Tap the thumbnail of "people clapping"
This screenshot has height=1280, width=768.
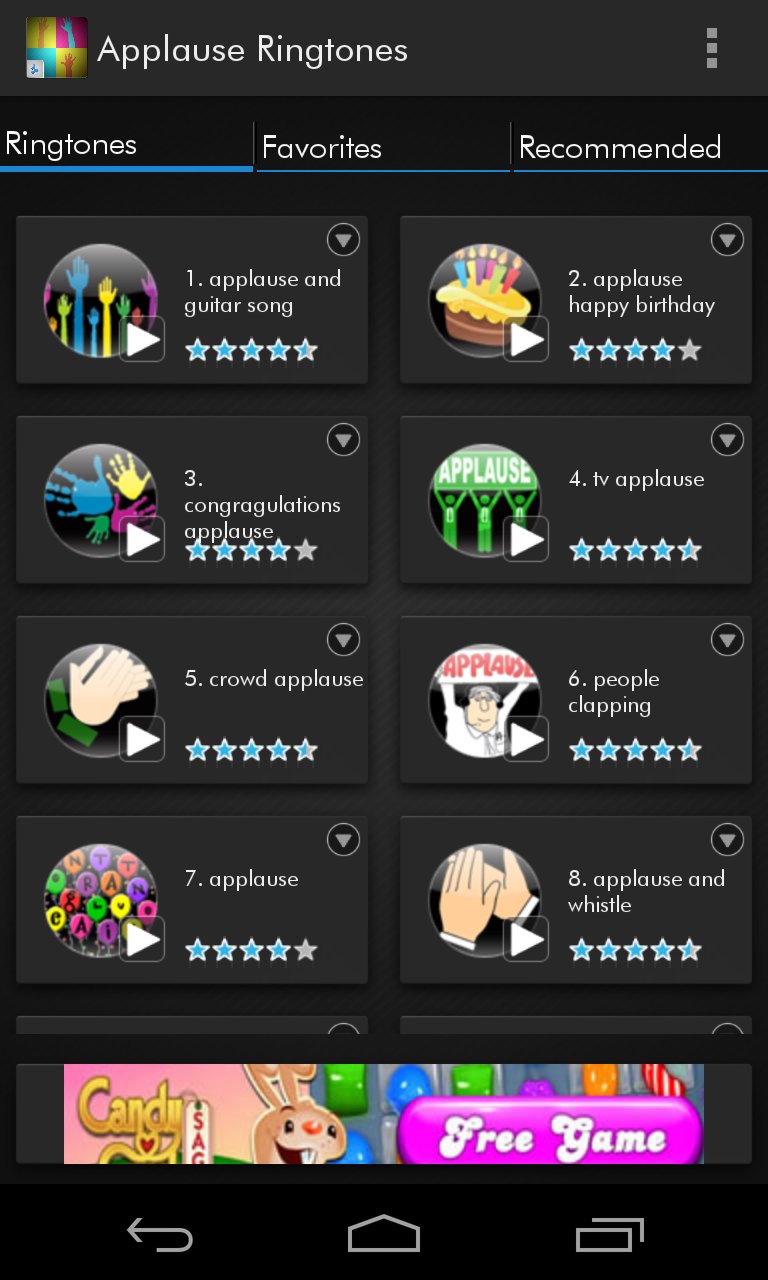[486, 700]
